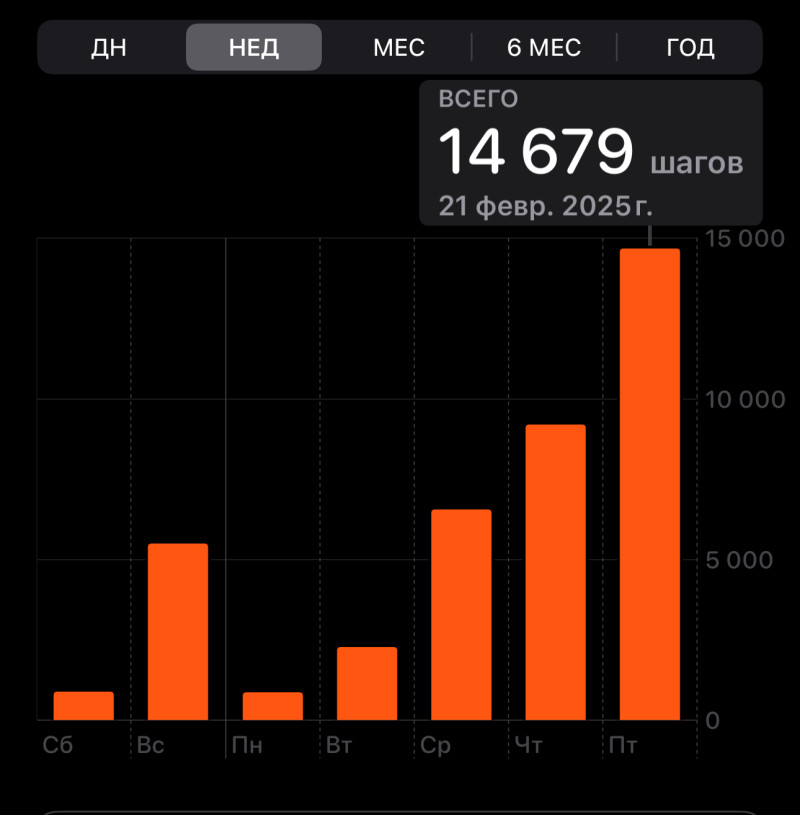Open the ГОД year view
The image size is (800, 815).
coord(690,47)
